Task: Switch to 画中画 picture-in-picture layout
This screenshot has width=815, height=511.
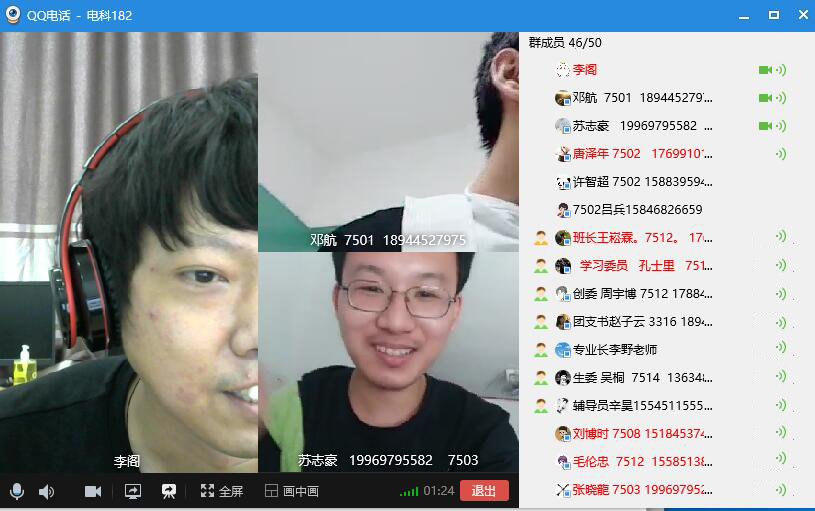Action: point(292,491)
